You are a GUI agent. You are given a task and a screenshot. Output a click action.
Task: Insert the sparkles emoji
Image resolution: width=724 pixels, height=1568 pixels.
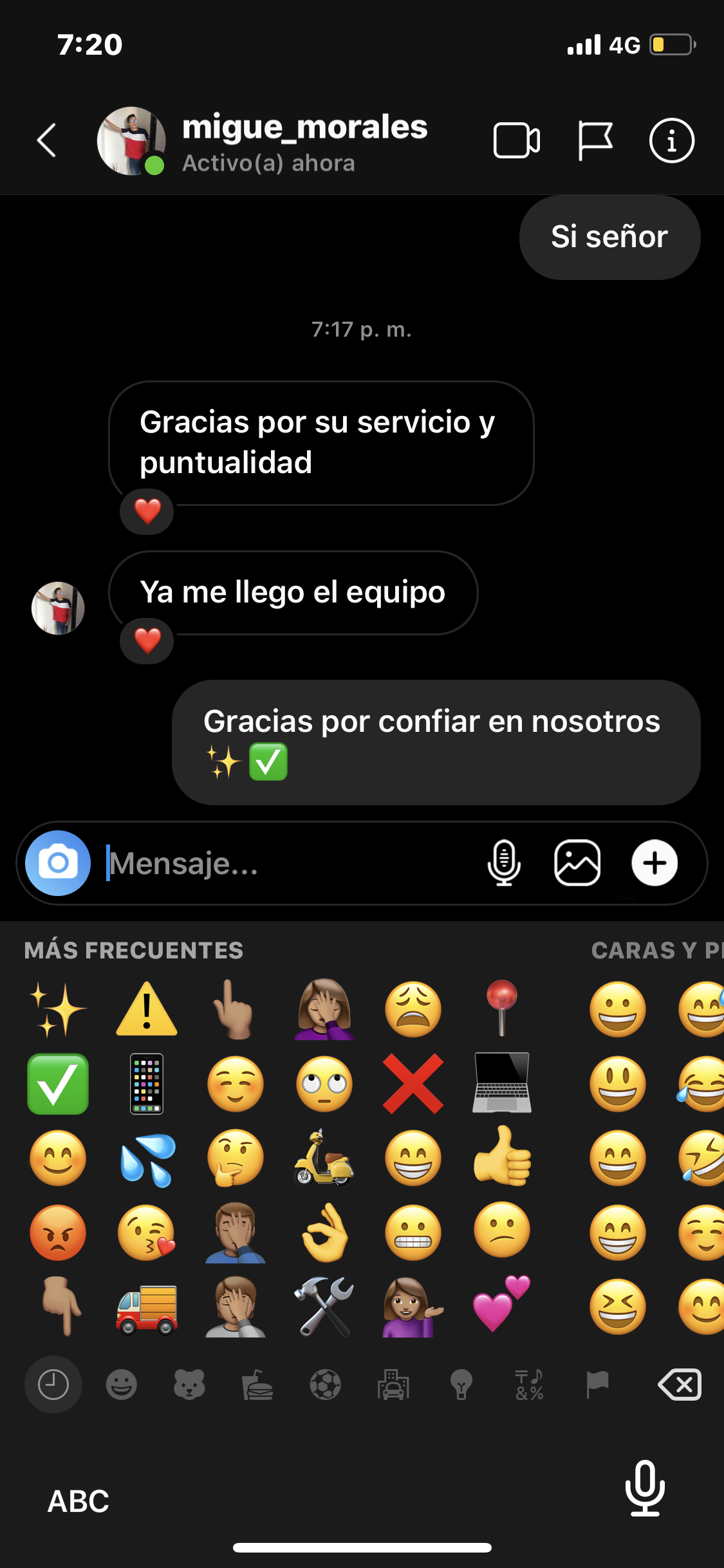coord(58,1009)
